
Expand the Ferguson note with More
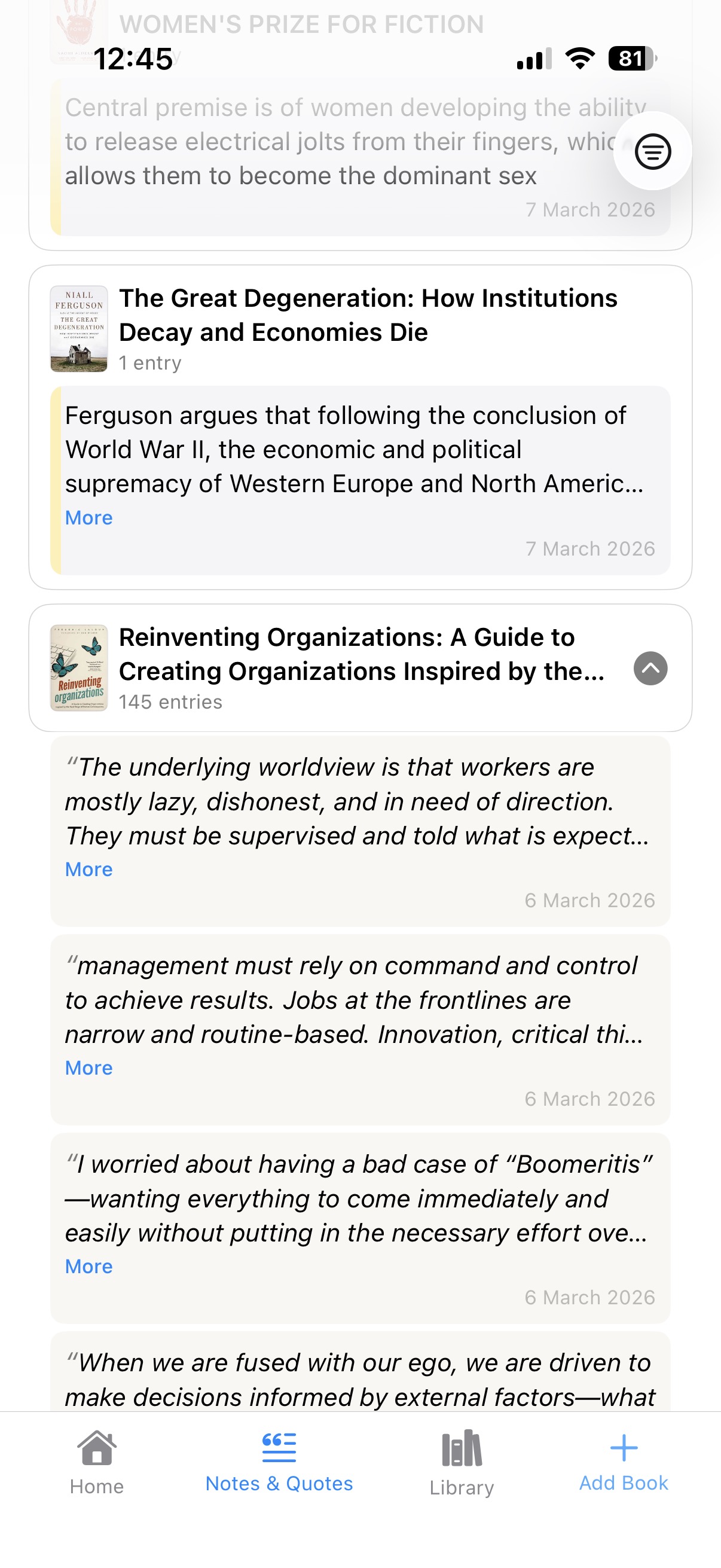pos(89,517)
